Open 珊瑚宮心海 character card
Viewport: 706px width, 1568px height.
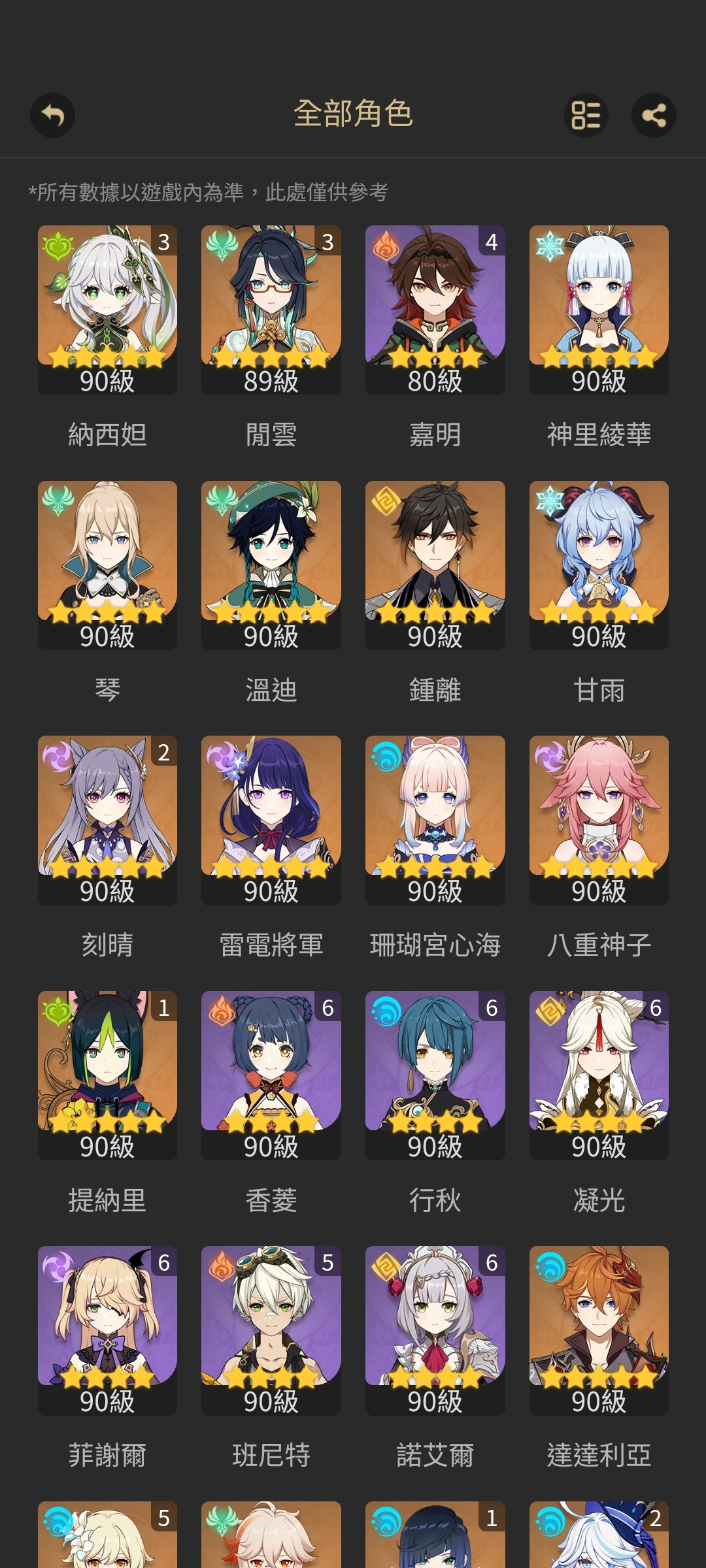coord(435,819)
